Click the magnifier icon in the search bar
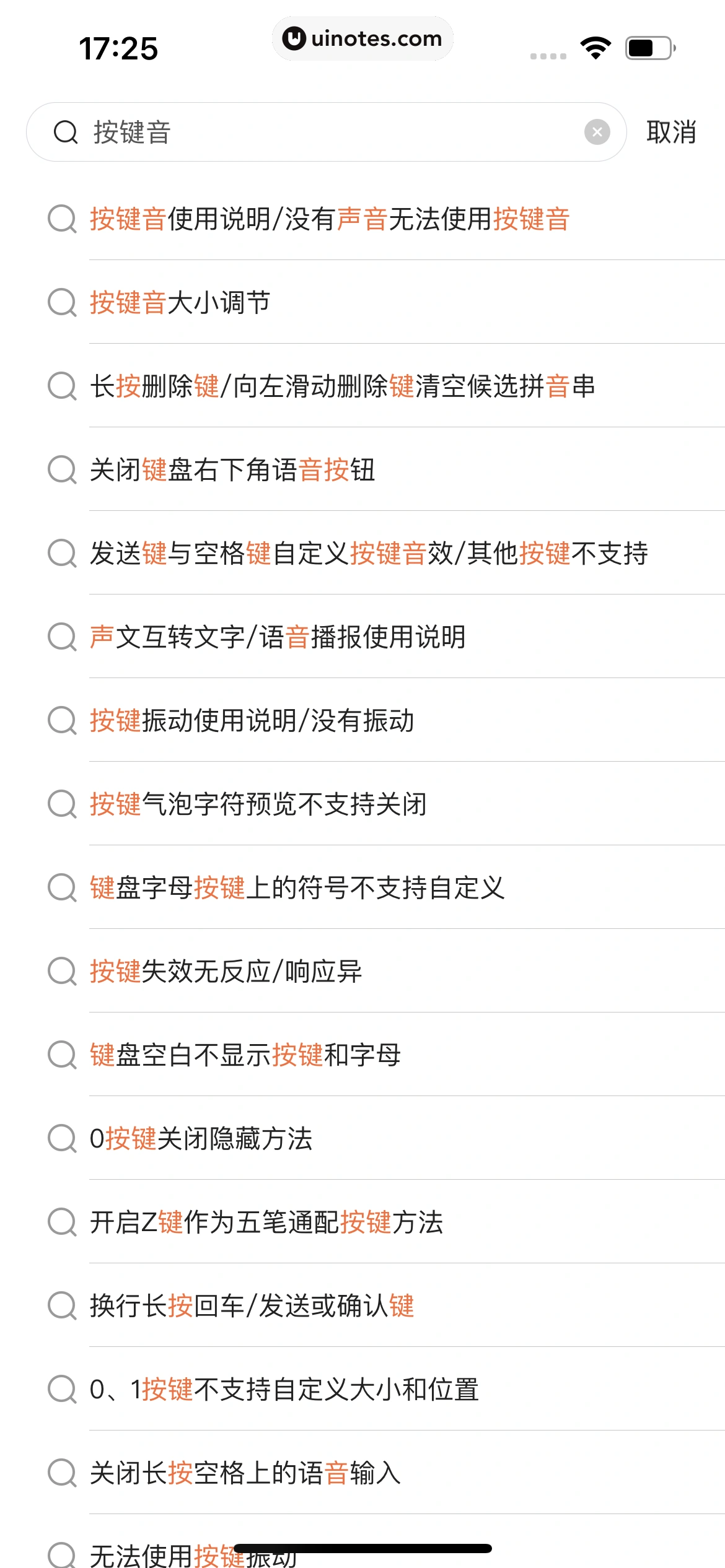The height and width of the screenshot is (1568, 725). coord(65,131)
